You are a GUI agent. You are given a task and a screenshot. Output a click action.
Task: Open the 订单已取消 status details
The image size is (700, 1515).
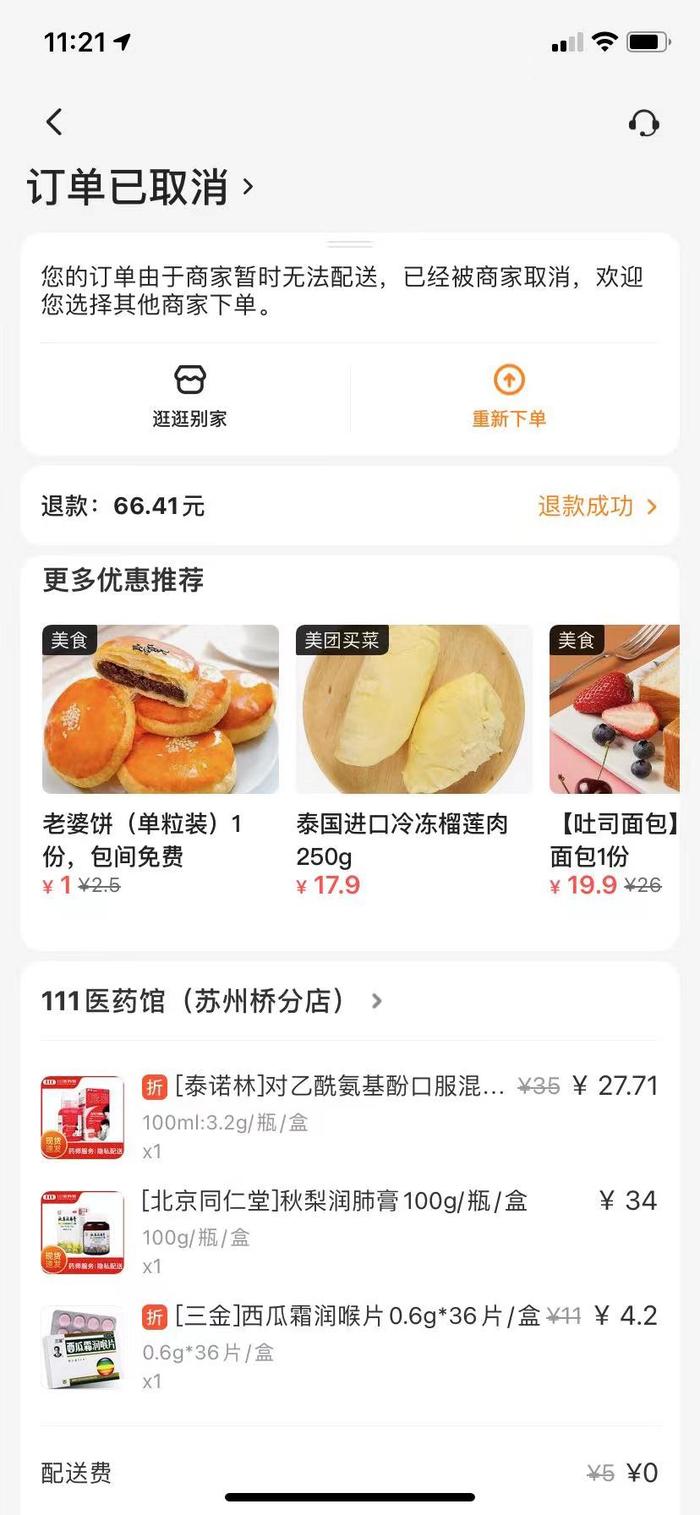140,187
